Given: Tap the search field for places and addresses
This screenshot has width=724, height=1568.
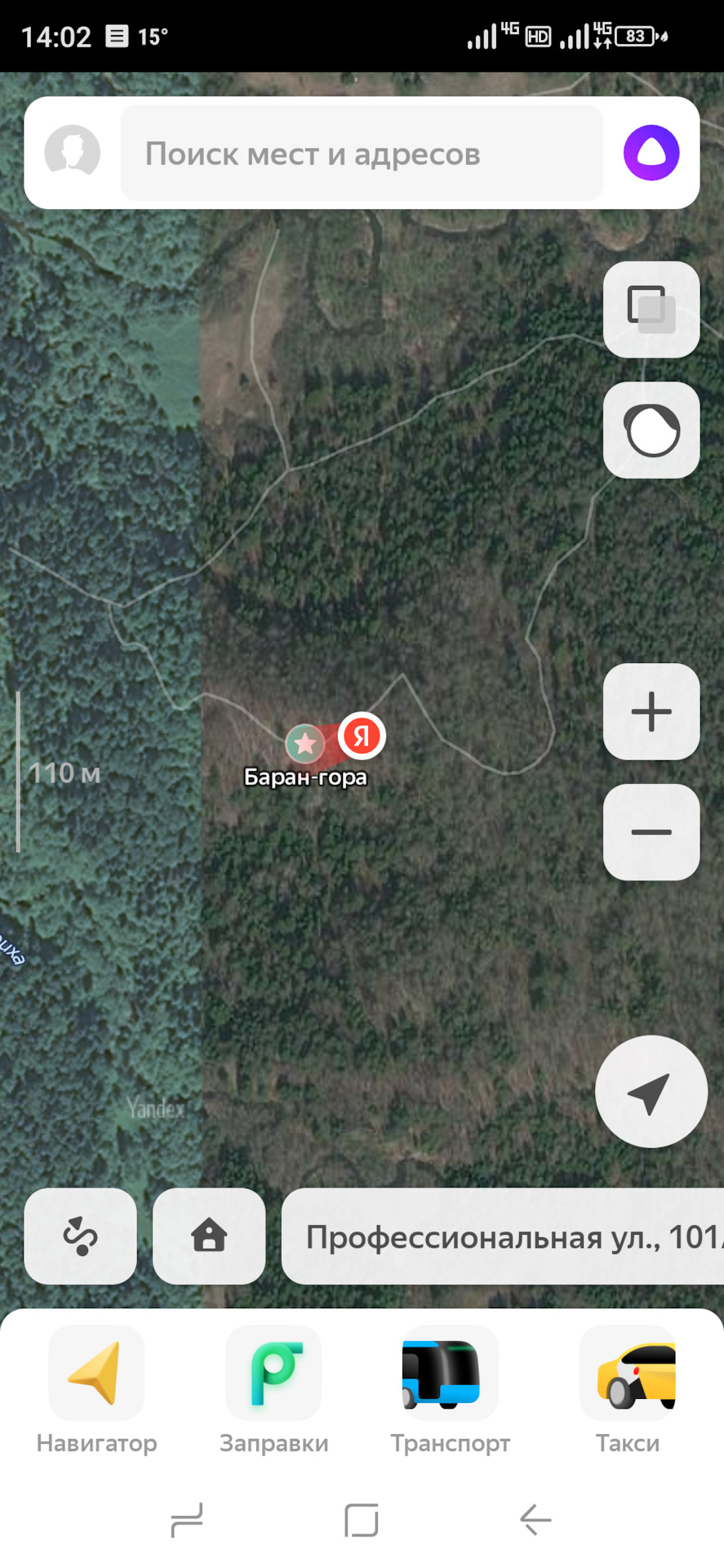Looking at the screenshot, I should [x=362, y=153].
